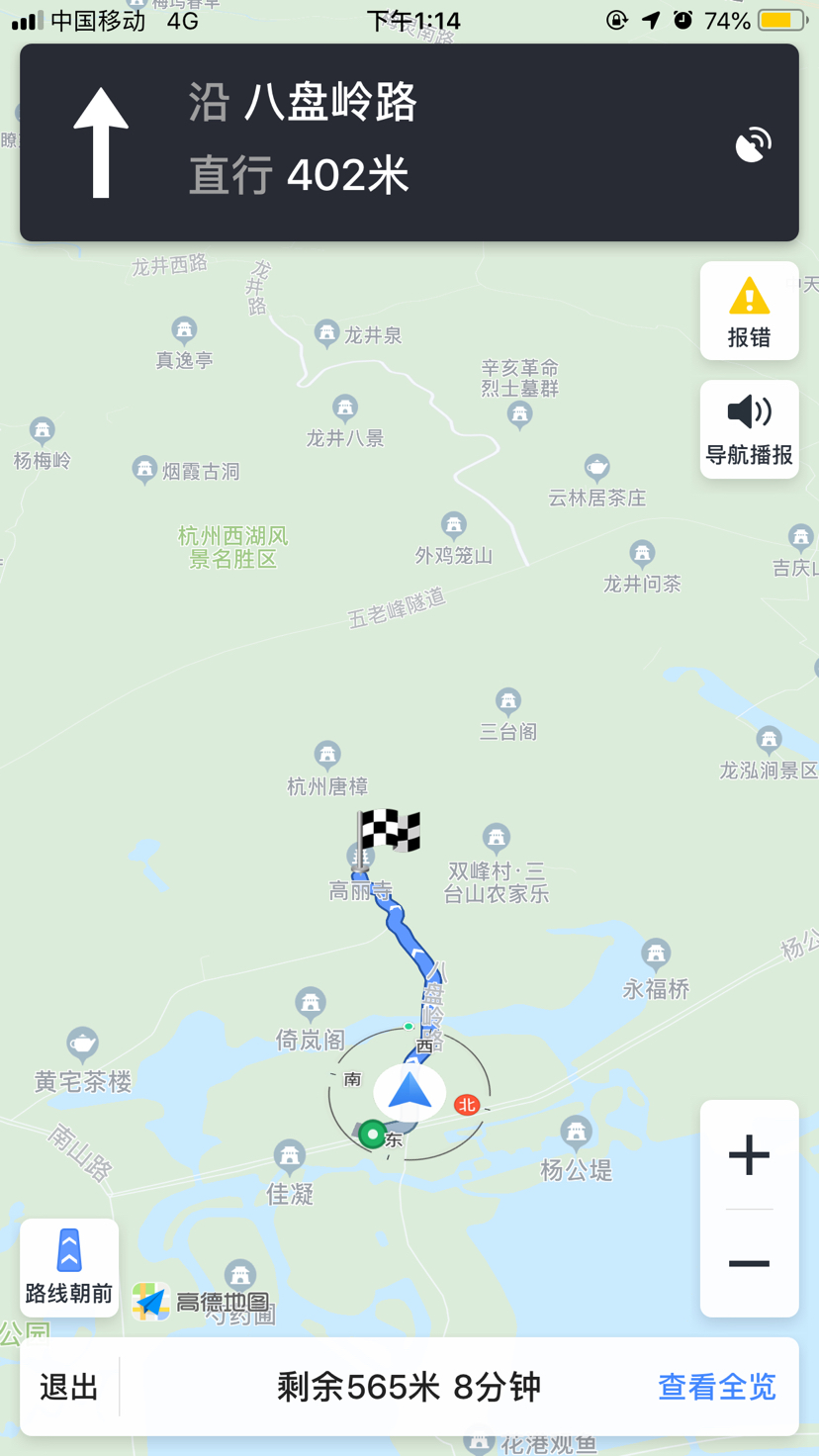Screen dimensions: 819x1456
Task: Exit navigation via 退出
Action: pos(69,1387)
